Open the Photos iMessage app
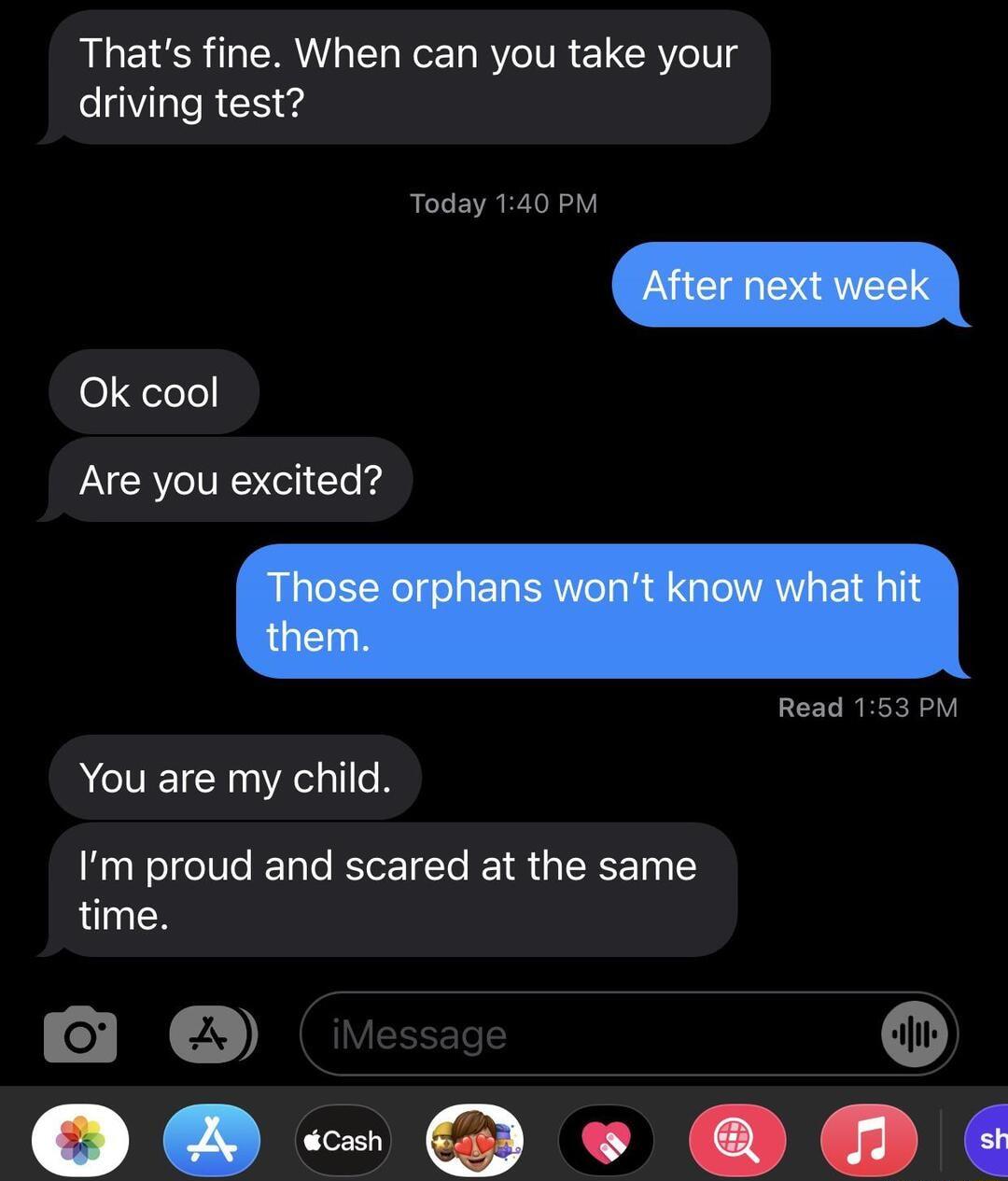The image size is (1008, 1181). pos(80,1140)
